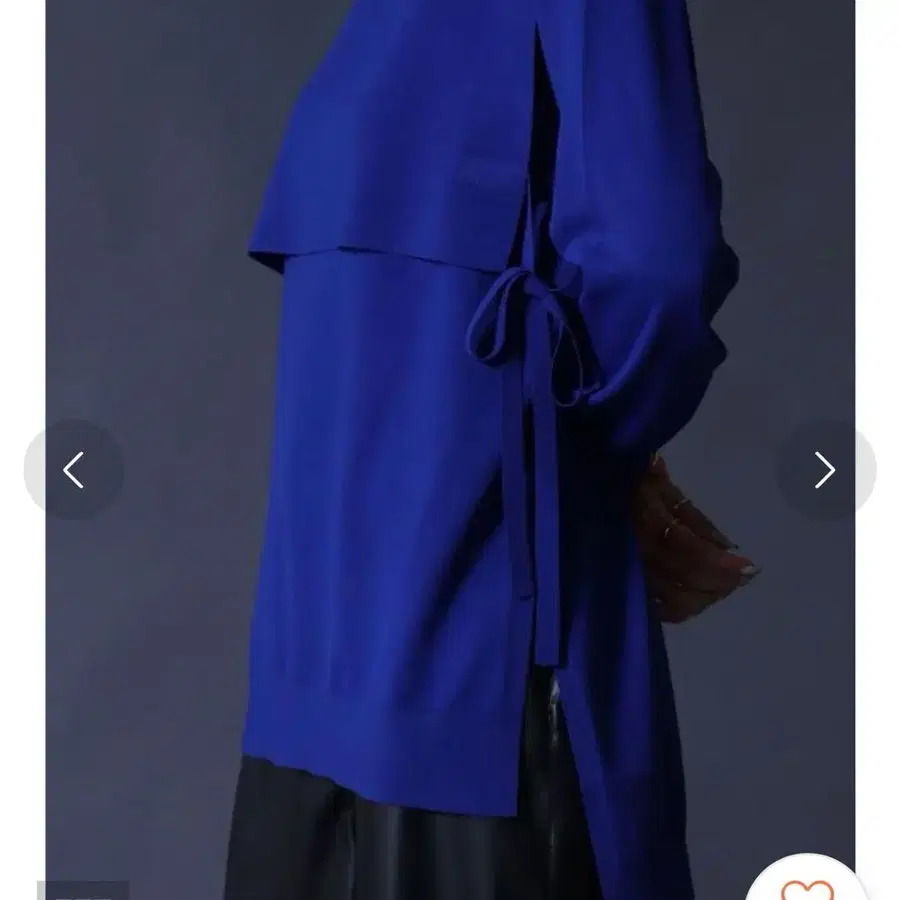
Task: Add this item to favorites with the heart
Action: tap(807, 886)
